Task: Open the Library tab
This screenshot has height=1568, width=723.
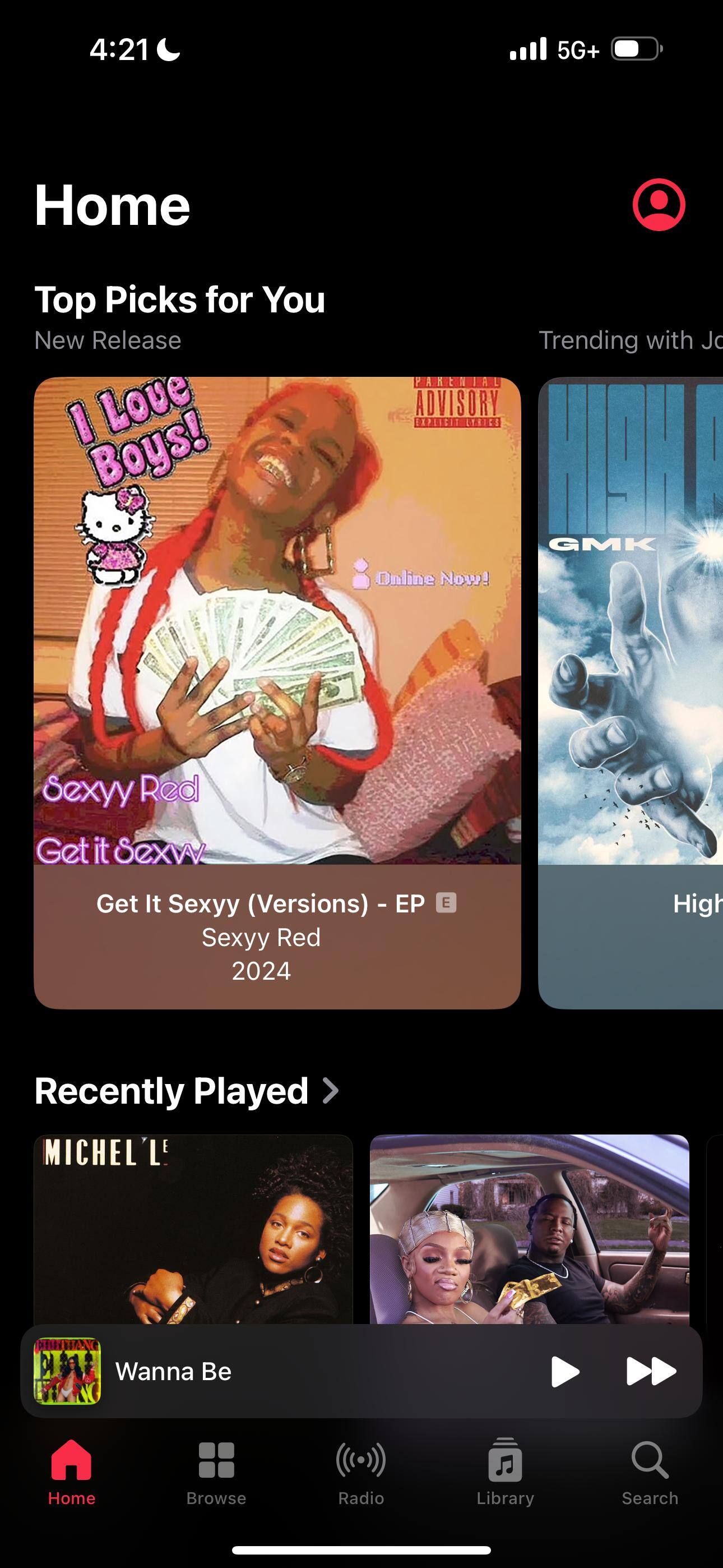Action: point(505,1472)
